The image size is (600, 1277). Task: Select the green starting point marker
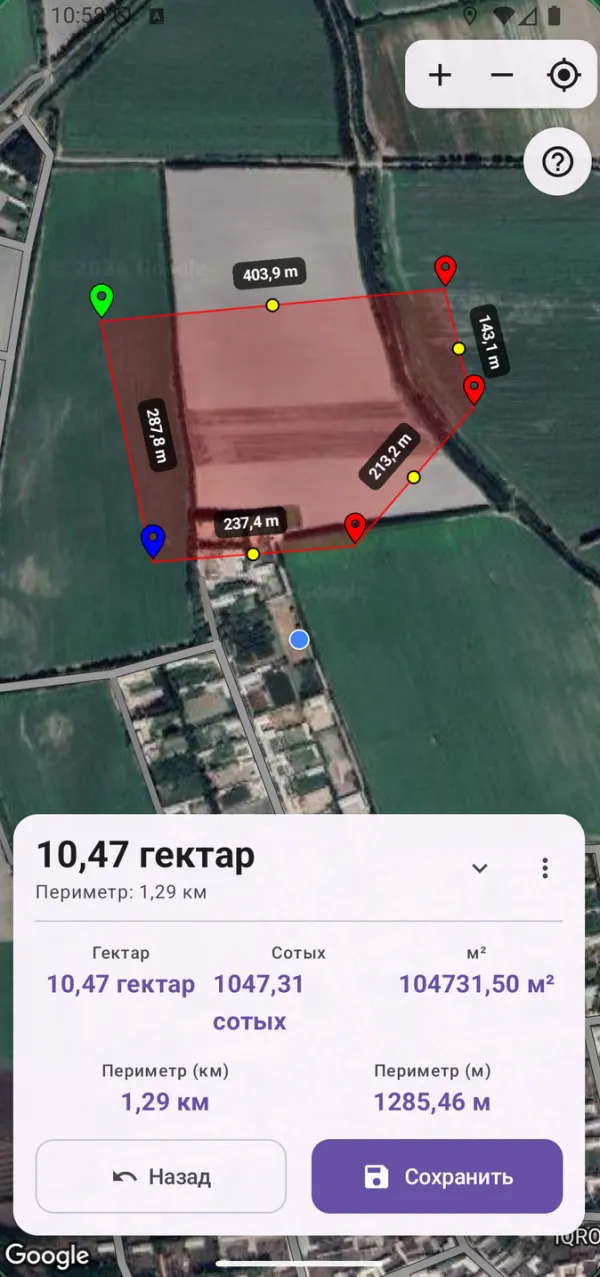(101, 301)
